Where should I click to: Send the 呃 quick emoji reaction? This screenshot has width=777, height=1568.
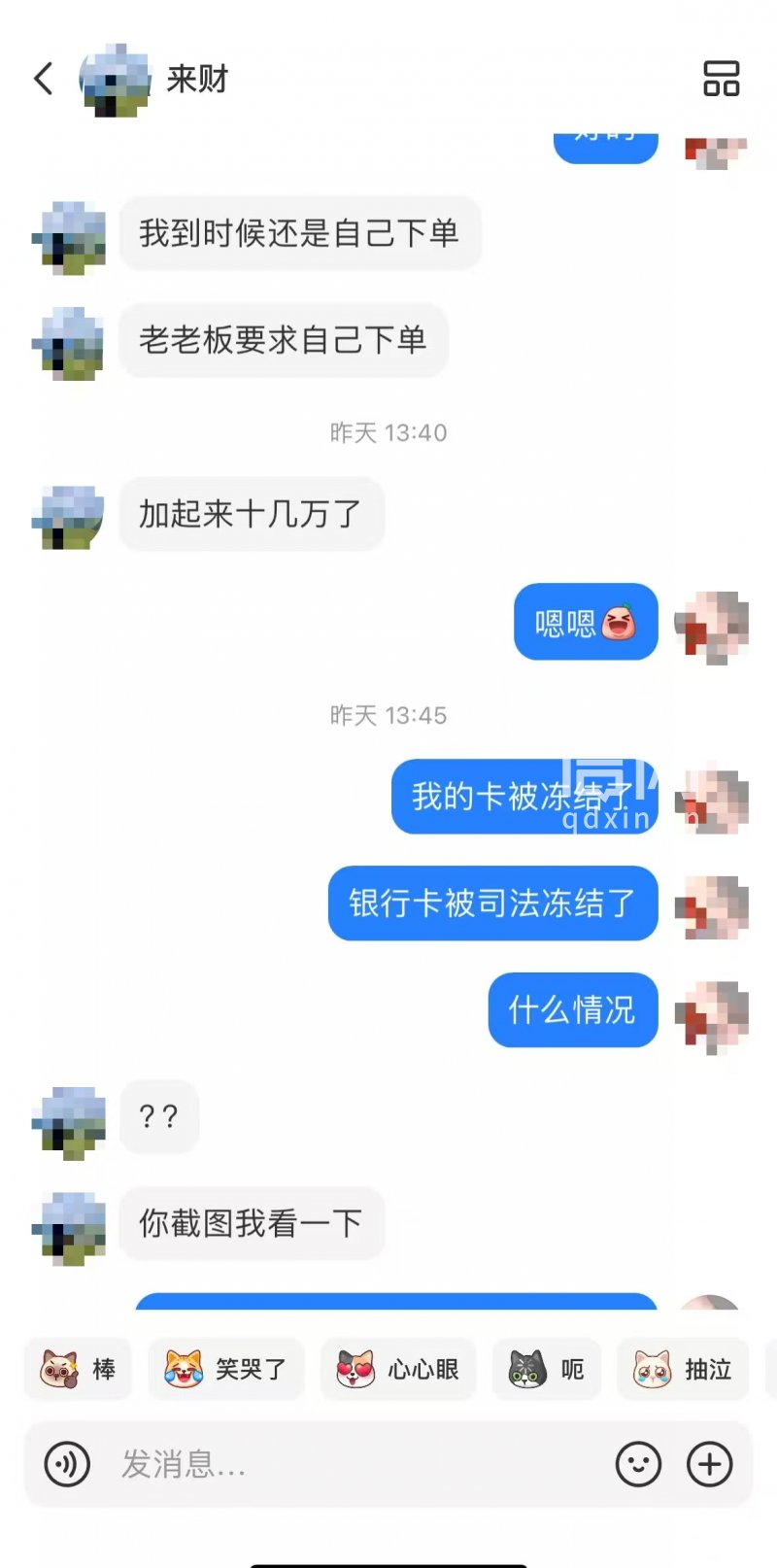pos(547,1369)
